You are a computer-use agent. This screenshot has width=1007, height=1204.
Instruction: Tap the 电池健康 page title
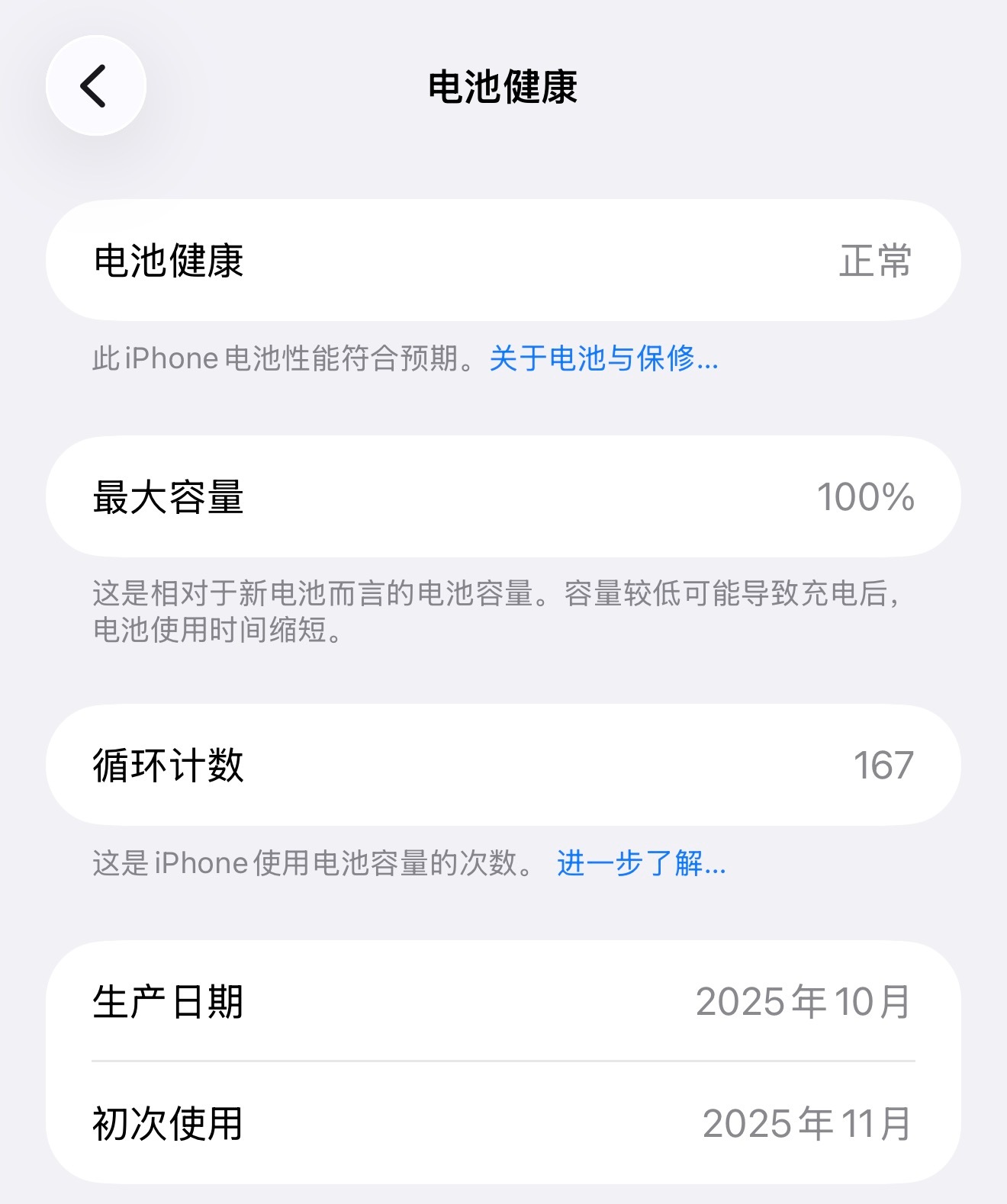(504, 86)
